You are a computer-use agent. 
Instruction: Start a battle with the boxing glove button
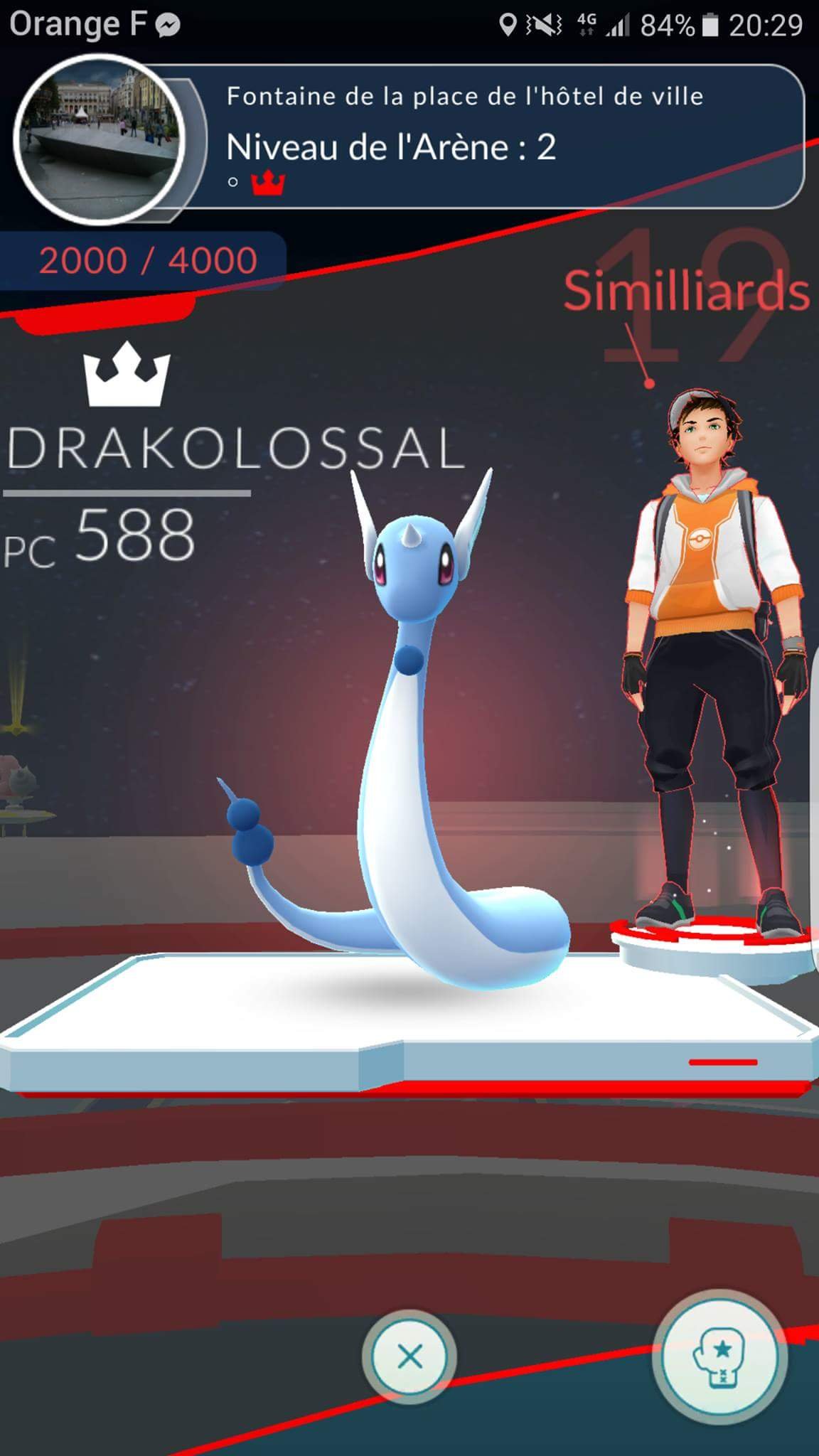720,1357
